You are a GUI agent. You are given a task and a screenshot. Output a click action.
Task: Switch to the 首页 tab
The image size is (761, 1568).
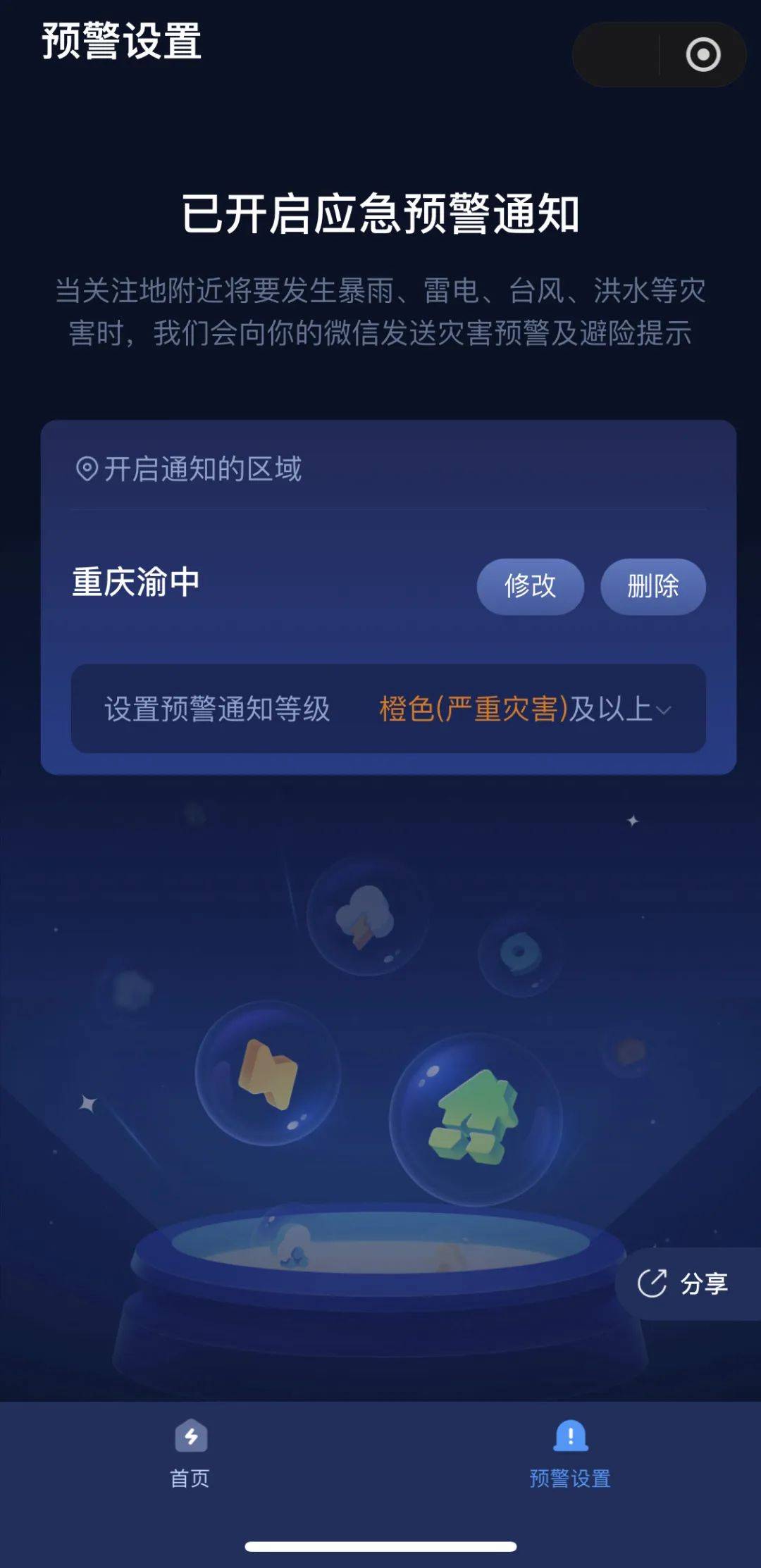pyautogui.click(x=192, y=1458)
